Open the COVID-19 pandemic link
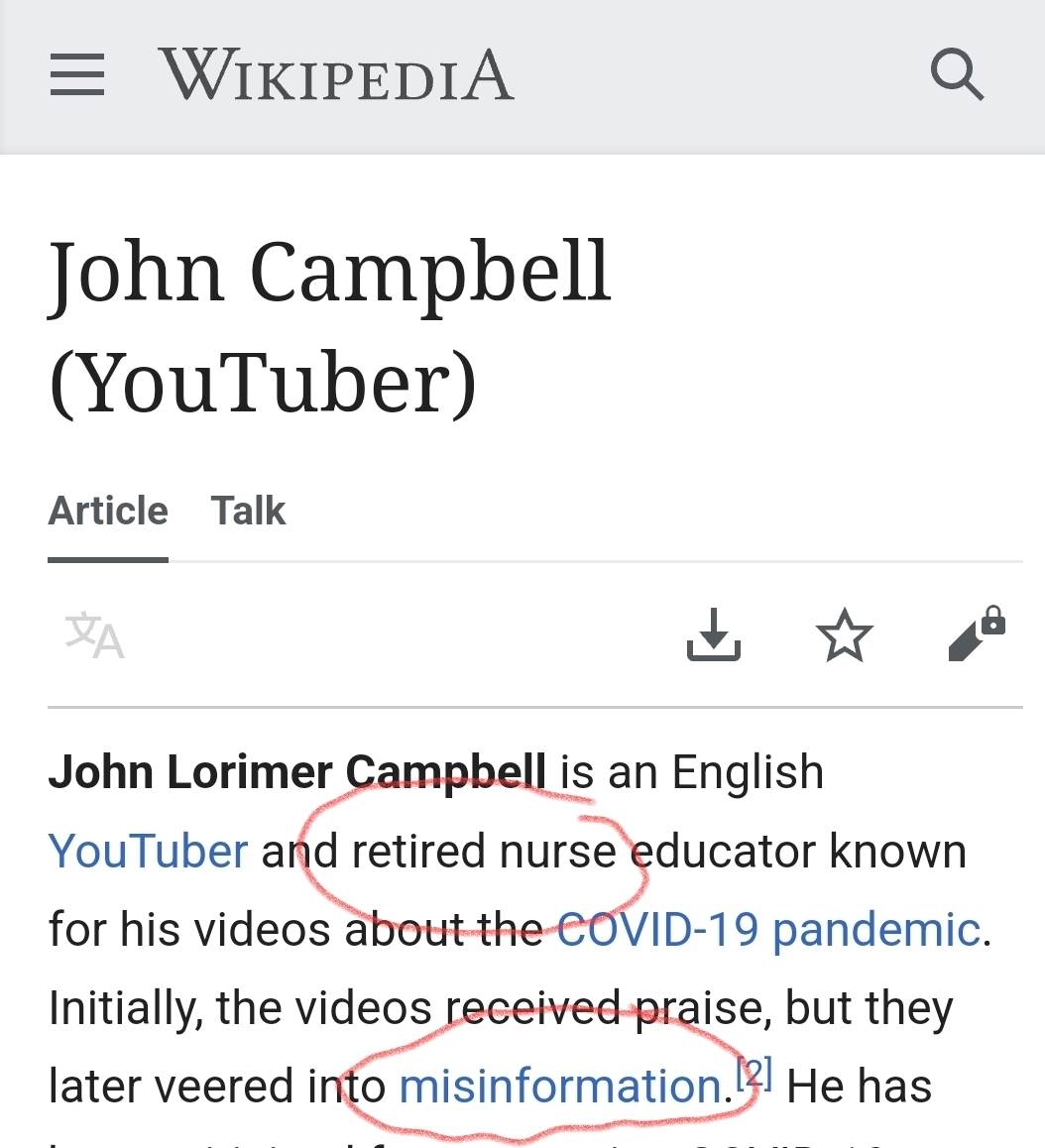This screenshot has width=1045, height=1148. (768, 930)
